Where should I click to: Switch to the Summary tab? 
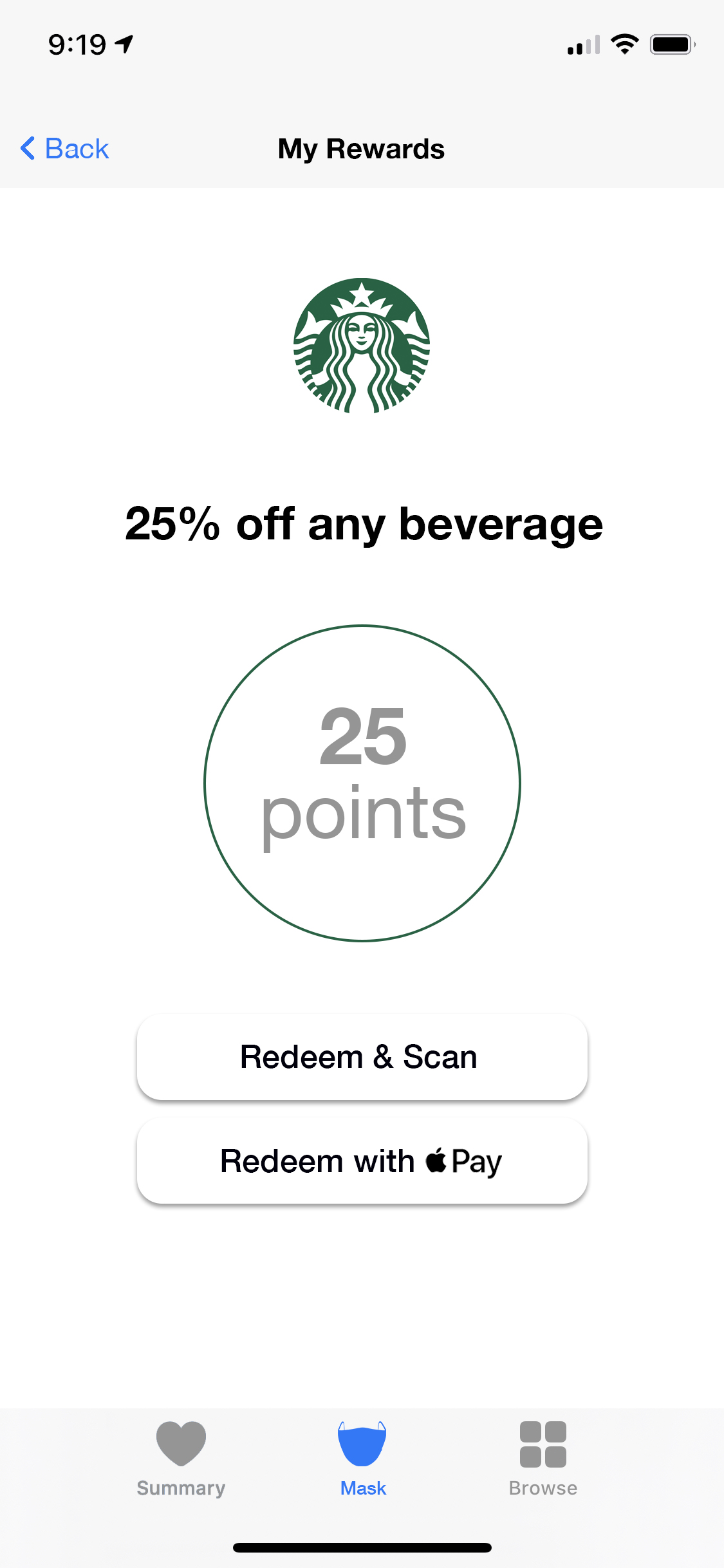[x=181, y=1459]
